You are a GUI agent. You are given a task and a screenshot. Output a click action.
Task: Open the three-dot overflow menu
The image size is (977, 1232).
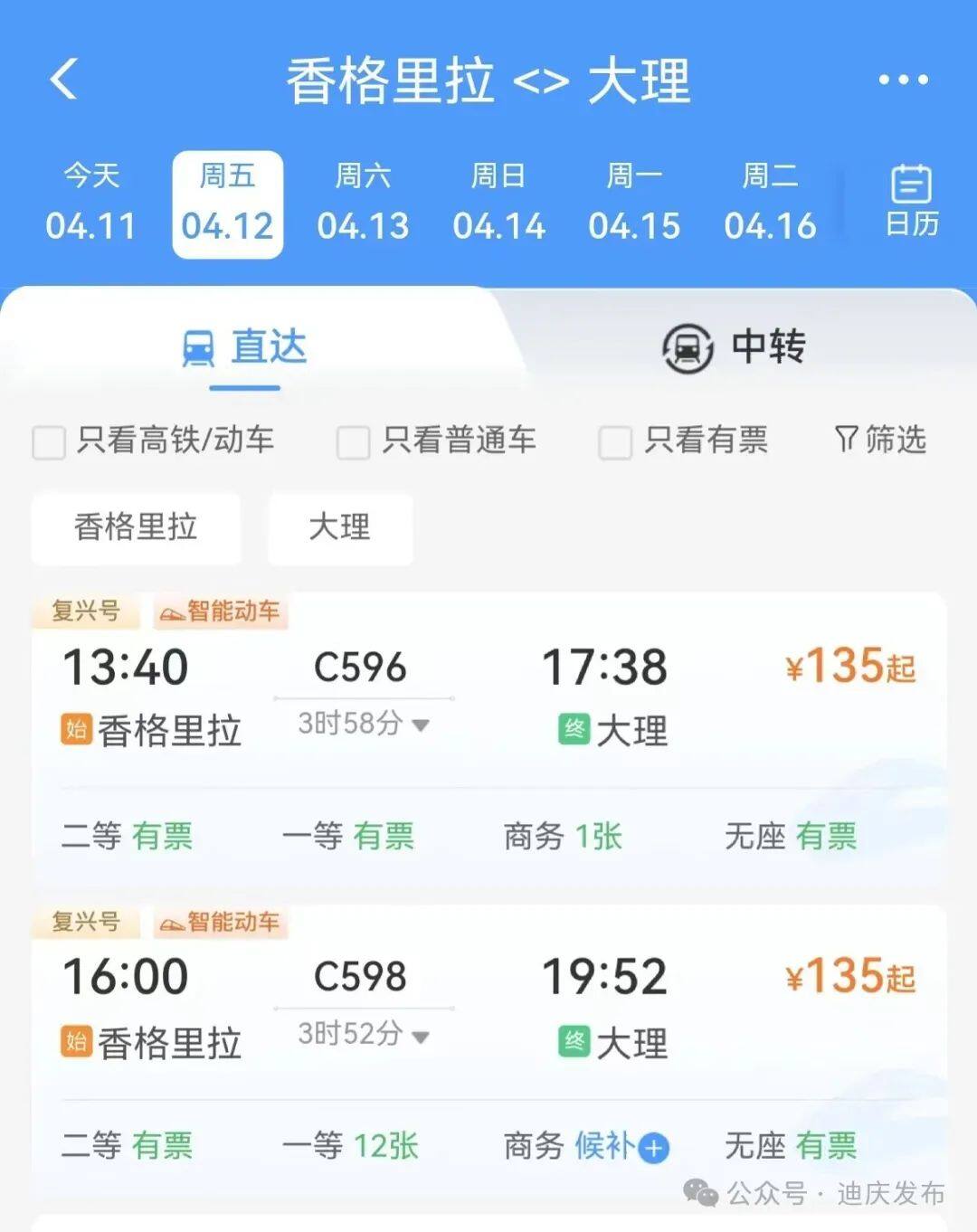pos(903,80)
